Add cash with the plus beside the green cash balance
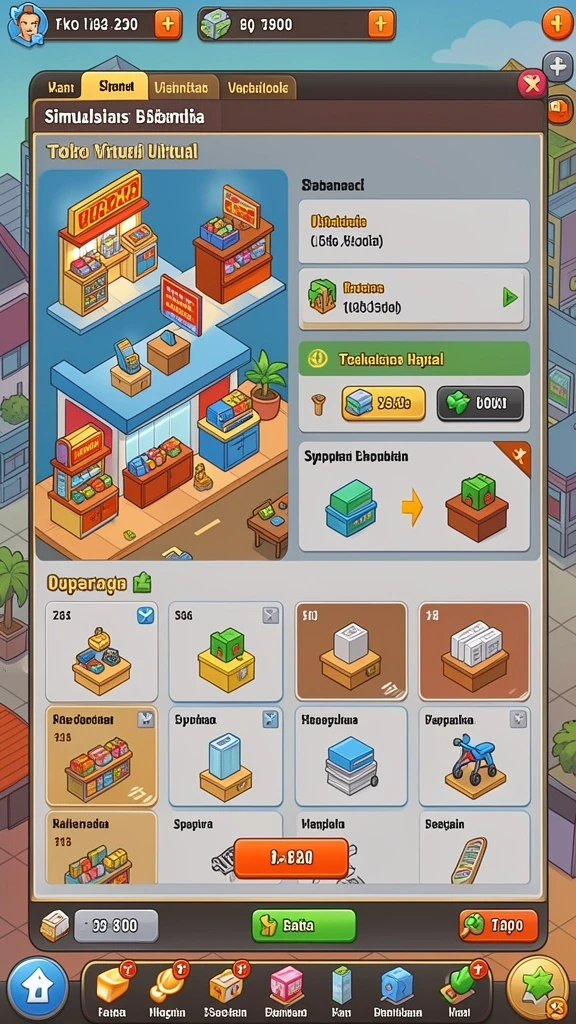The width and height of the screenshot is (576, 1024). pyautogui.click(x=381, y=25)
